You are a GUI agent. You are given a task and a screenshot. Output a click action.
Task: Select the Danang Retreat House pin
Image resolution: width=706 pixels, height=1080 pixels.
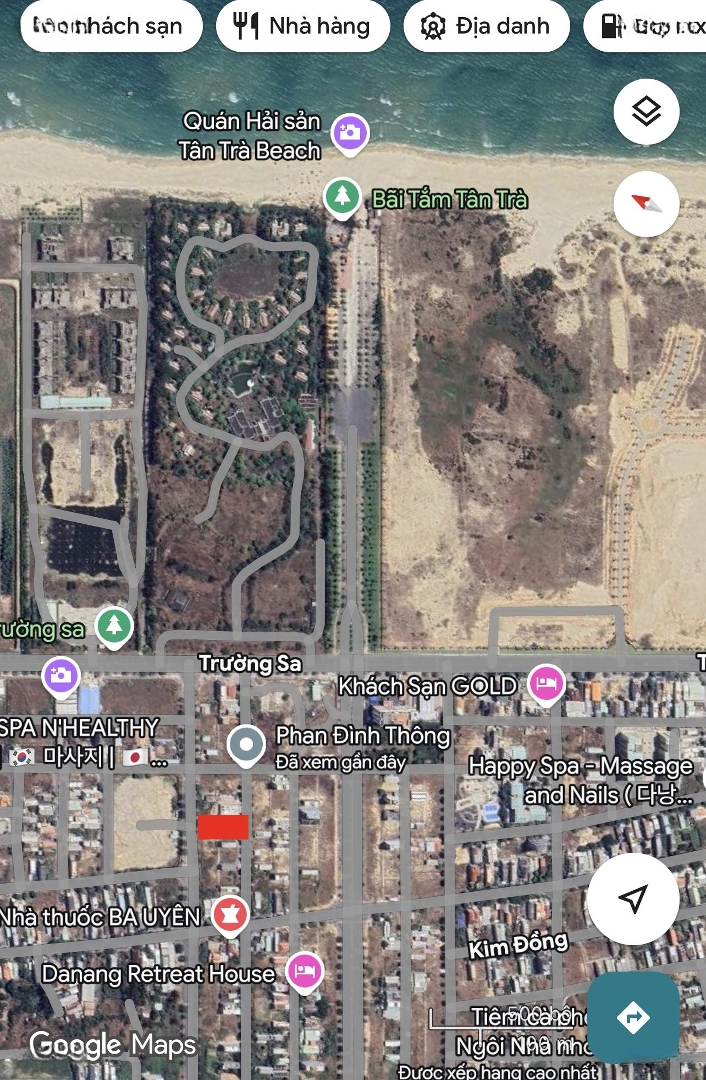[305, 970]
